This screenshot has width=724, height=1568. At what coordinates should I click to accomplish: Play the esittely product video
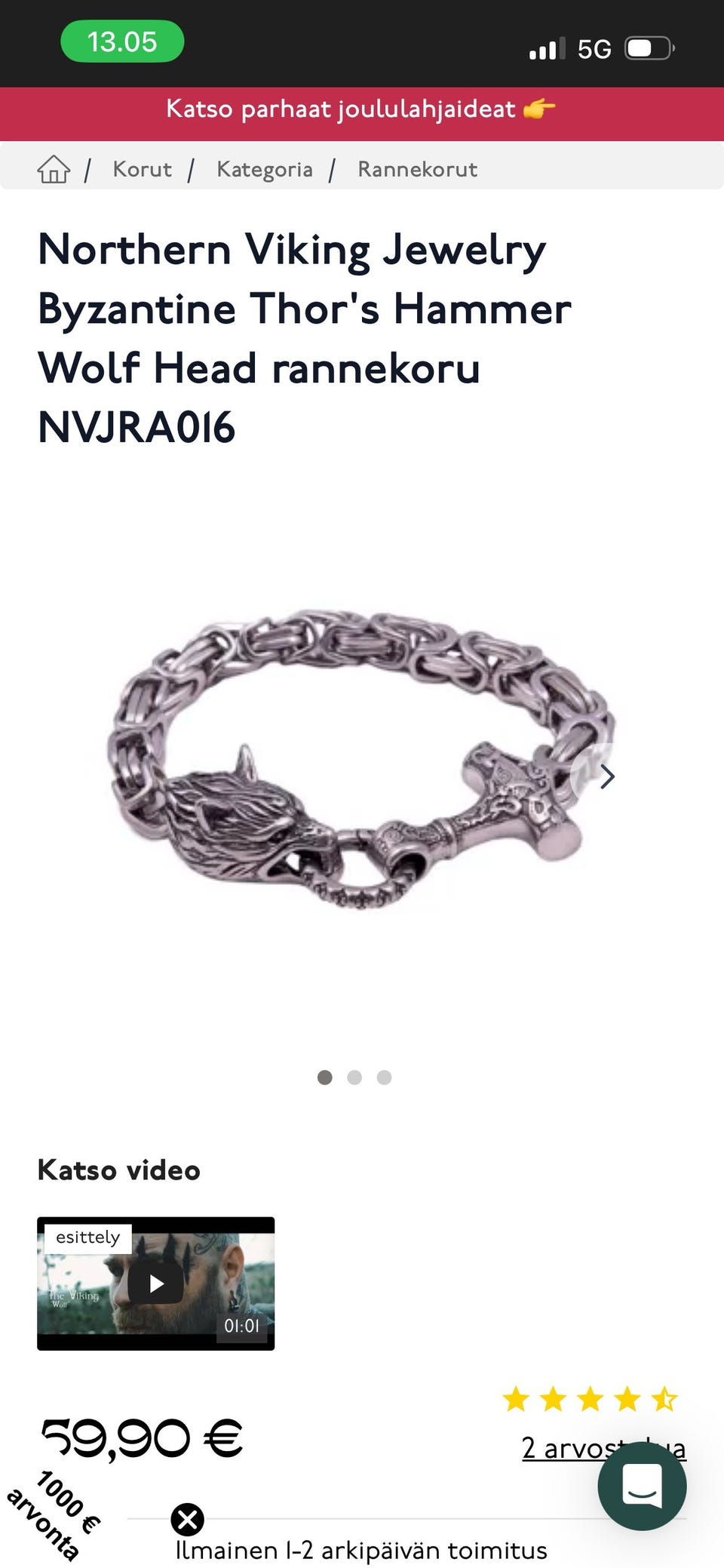click(x=155, y=1284)
